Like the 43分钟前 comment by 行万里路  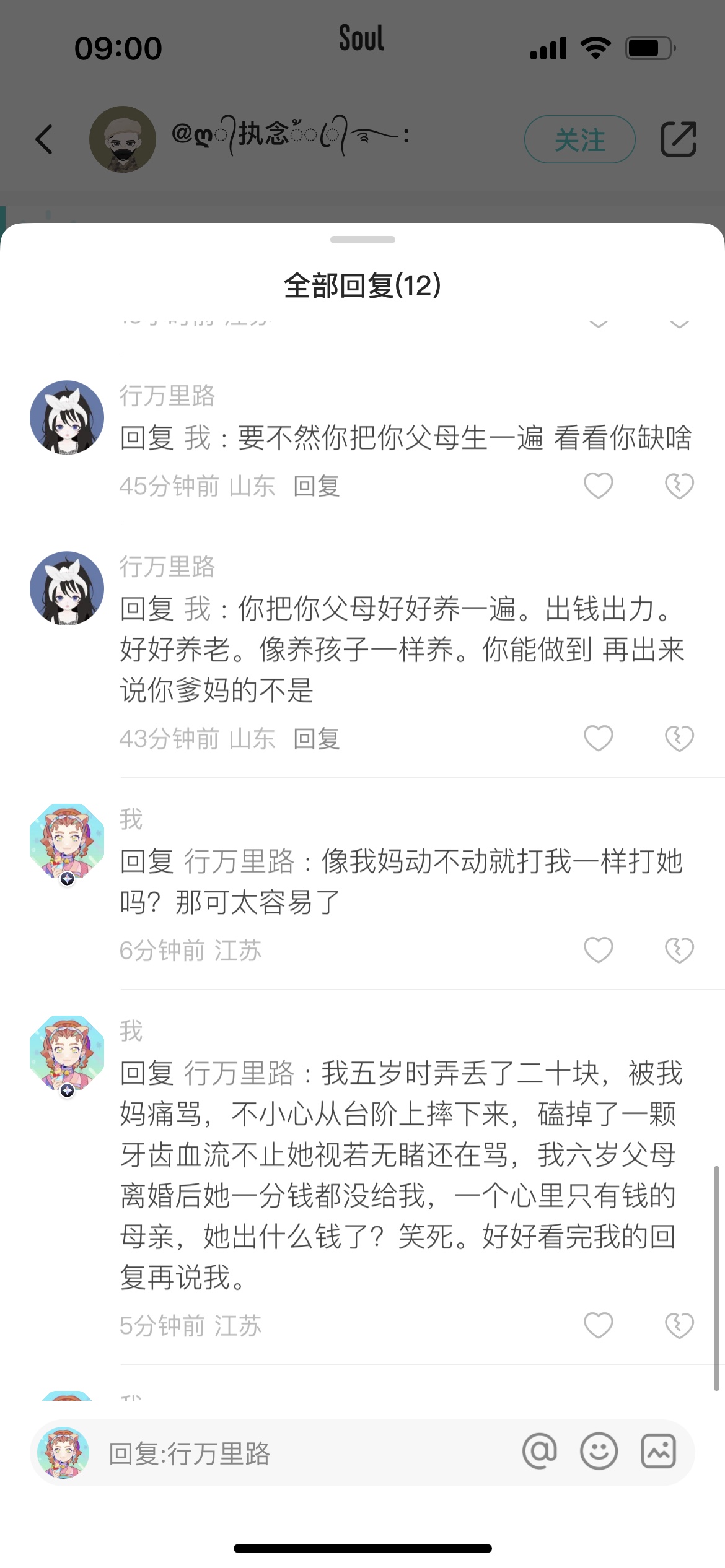point(599,738)
